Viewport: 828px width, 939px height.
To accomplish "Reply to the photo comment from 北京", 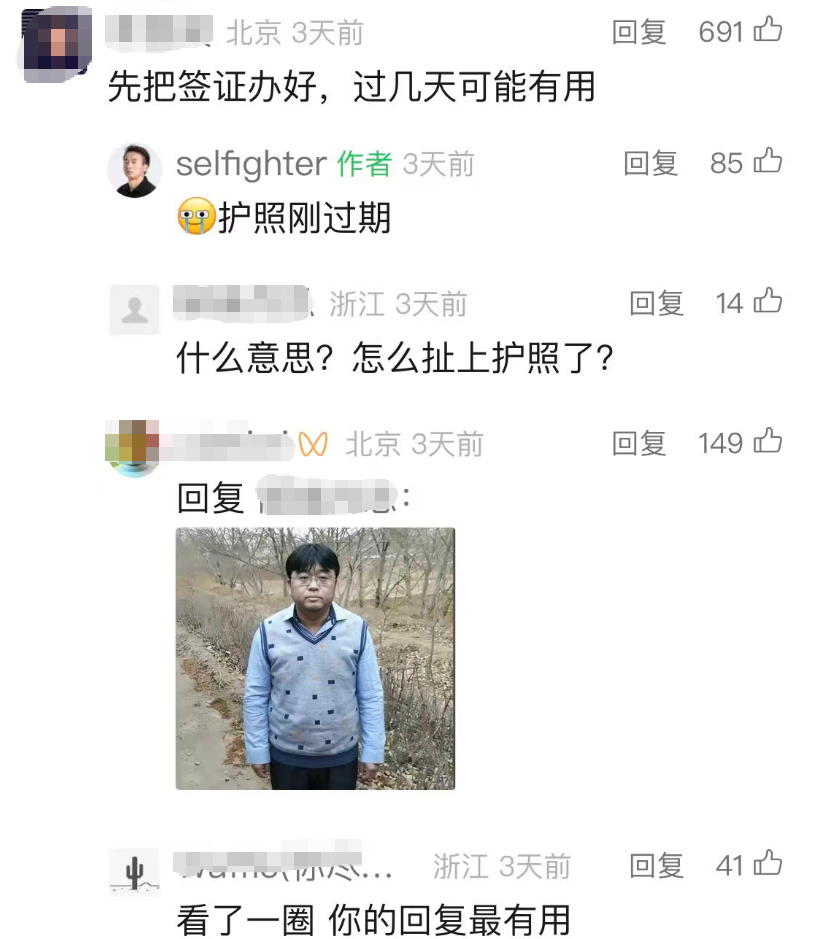I will tap(639, 443).
